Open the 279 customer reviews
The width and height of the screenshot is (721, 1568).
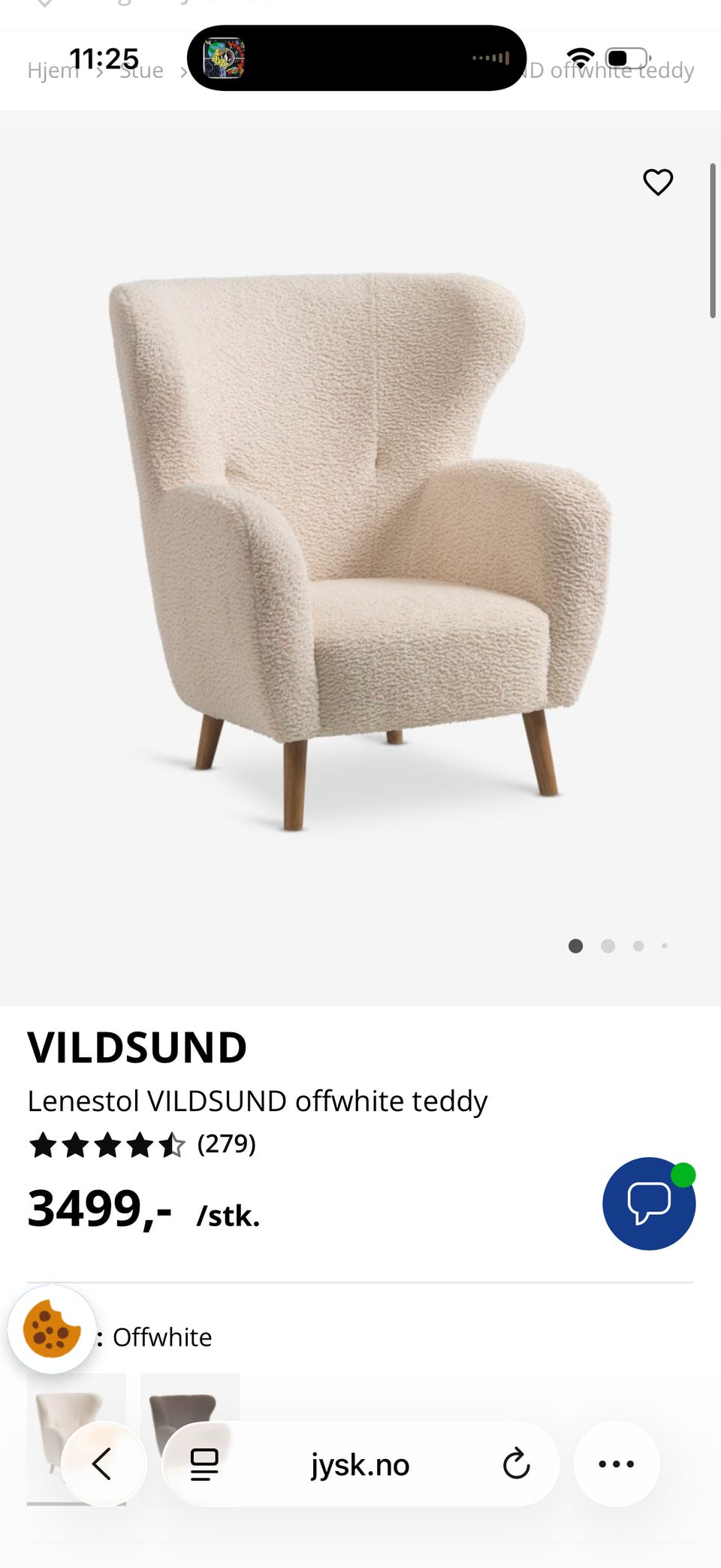[225, 1145]
